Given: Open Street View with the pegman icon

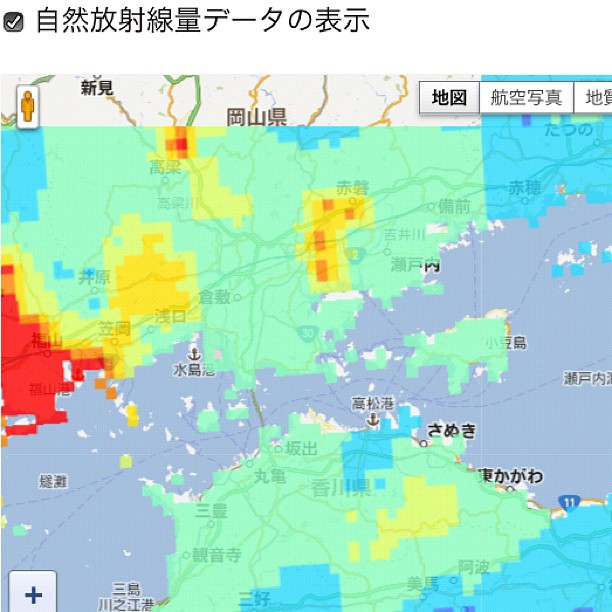Looking at the screenshot, I should tap(28, 106).
